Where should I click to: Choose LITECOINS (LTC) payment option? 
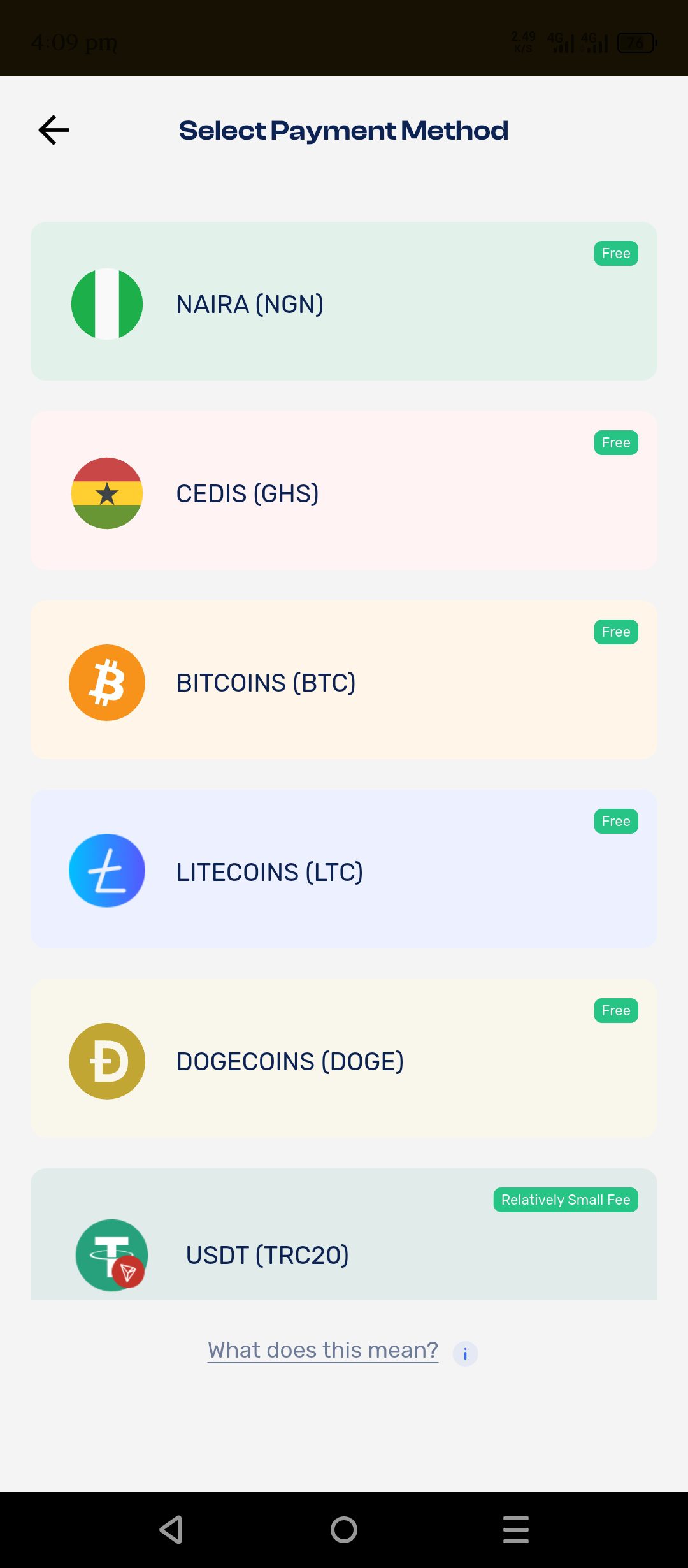344,870
